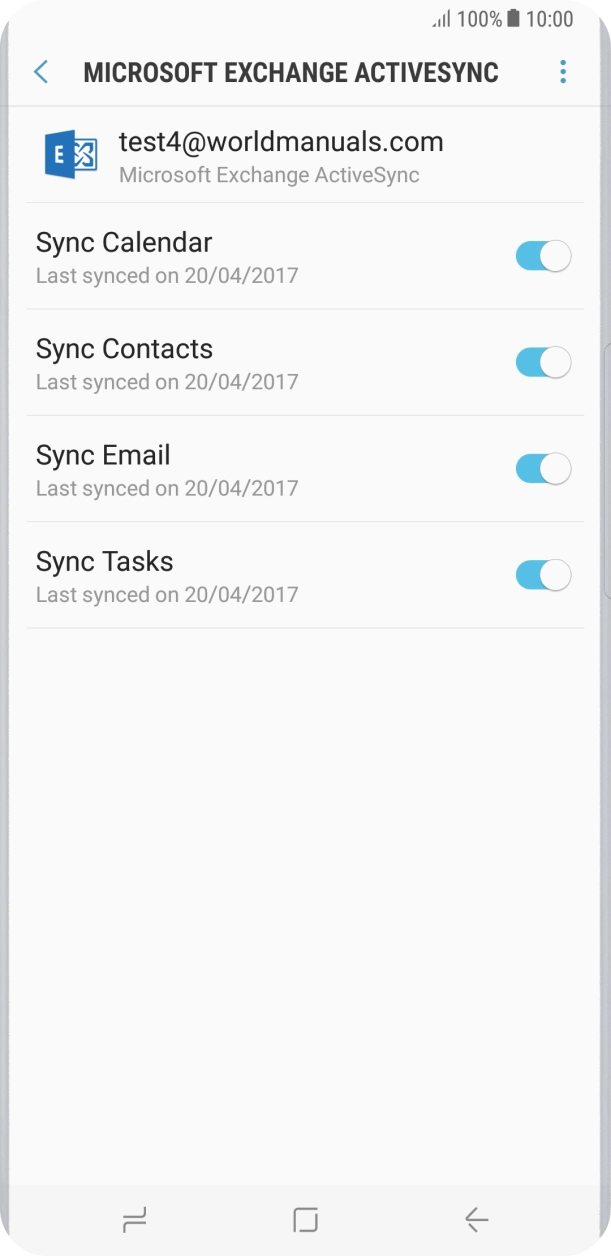611x1256 pixels.
Task: Open recent apps from navigation bar
Action: [x=134, y=1219]
